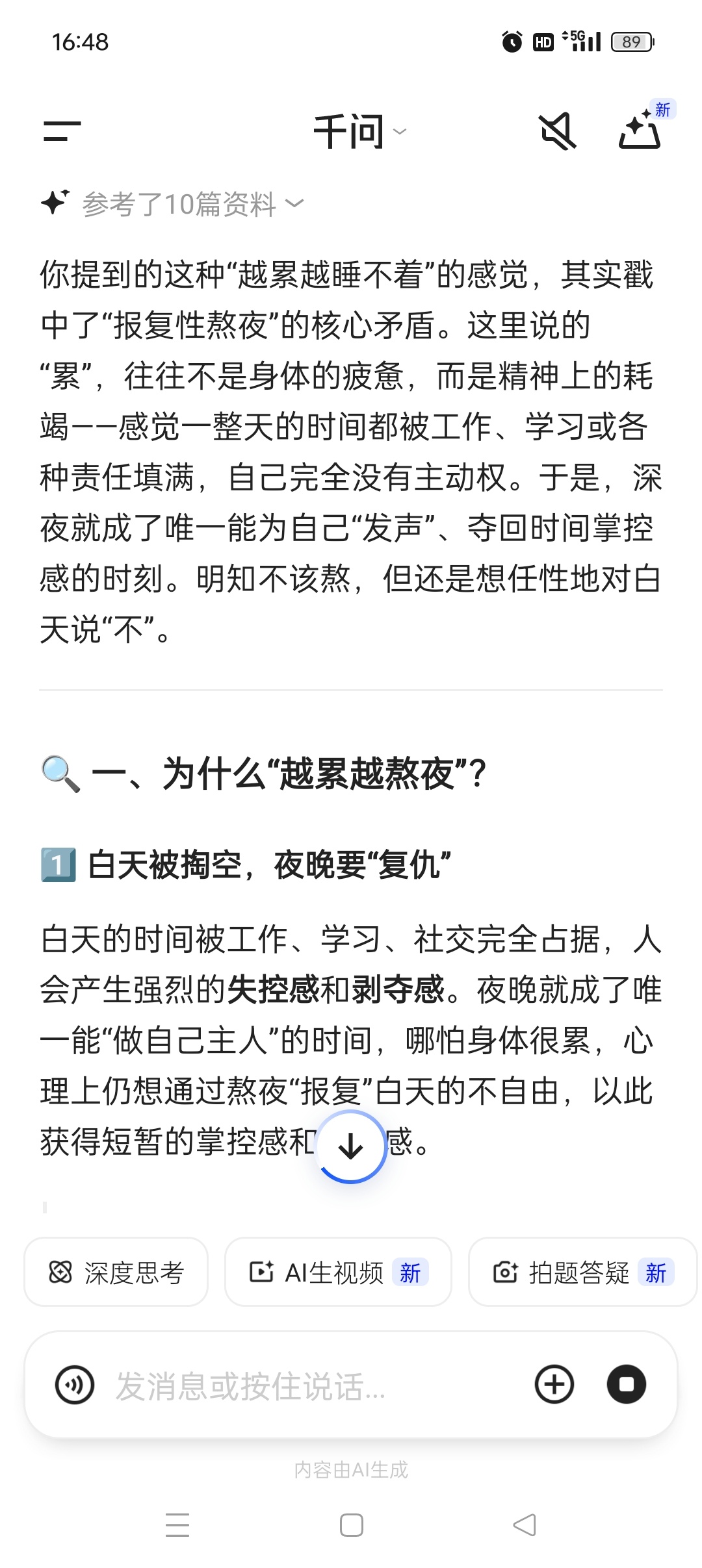Viewport: 702px width, 1568px height.
Task: Go back with the system back button
Action: [x=524, y=1524]
